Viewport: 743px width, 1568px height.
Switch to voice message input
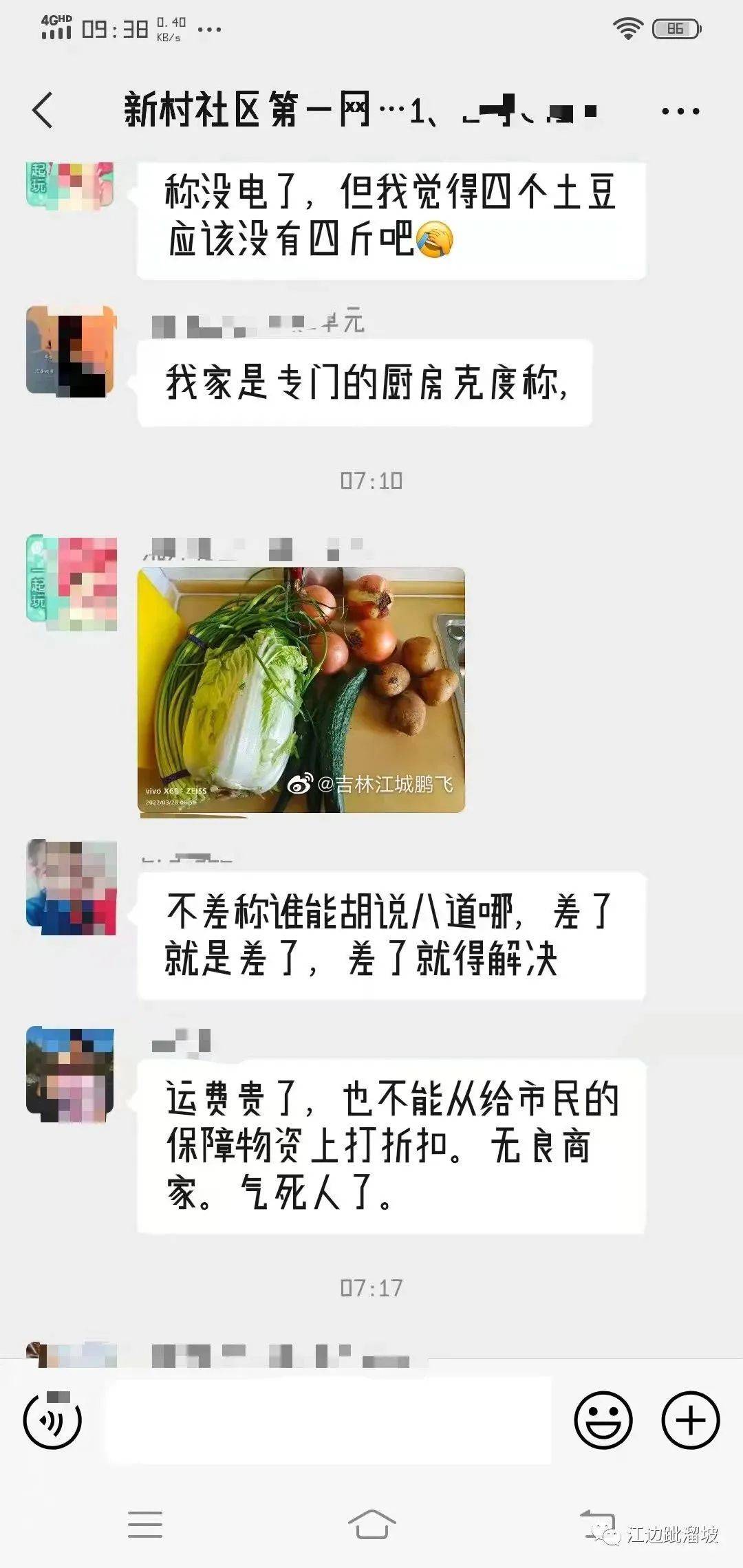tap(52, 1419)
